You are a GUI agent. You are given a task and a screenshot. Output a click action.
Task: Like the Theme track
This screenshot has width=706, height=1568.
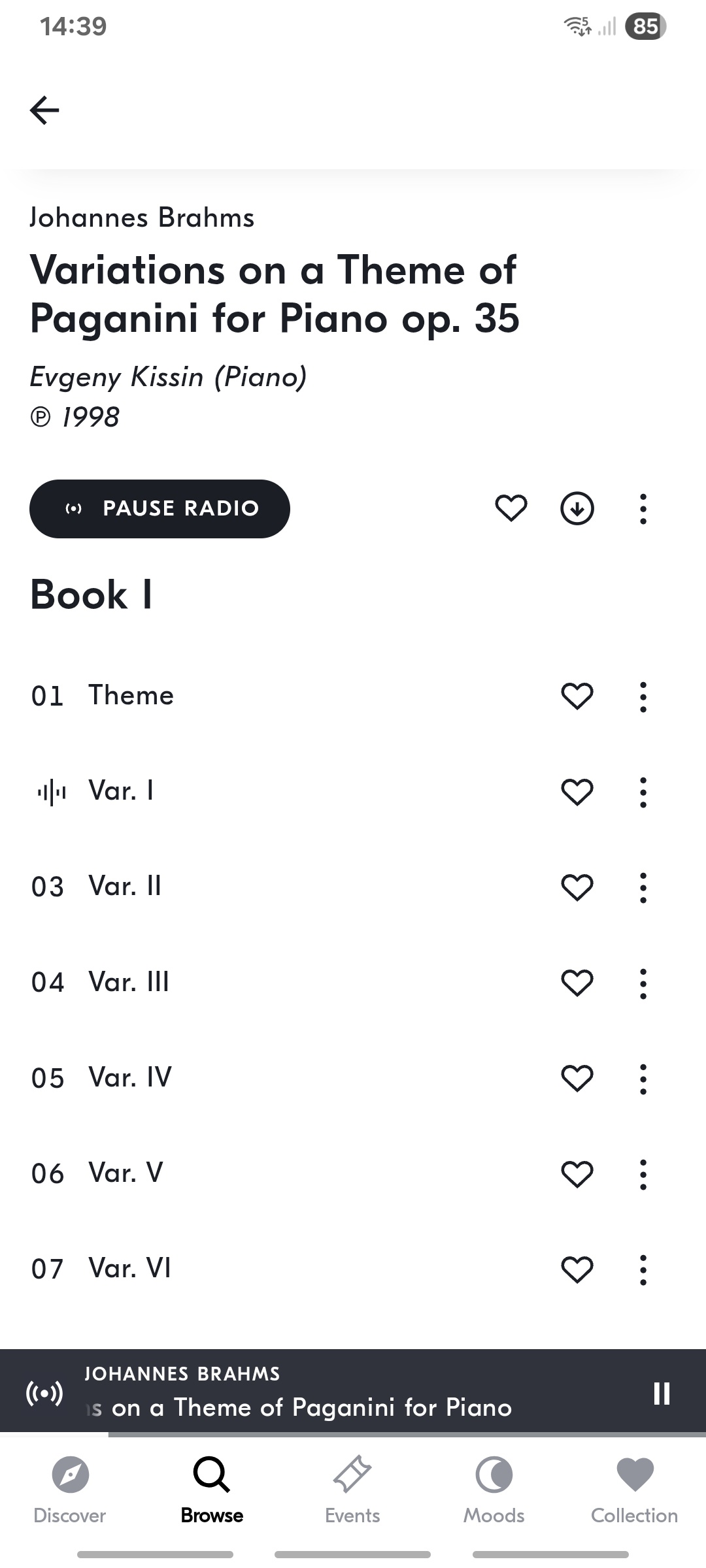click(x=577, y=696)
